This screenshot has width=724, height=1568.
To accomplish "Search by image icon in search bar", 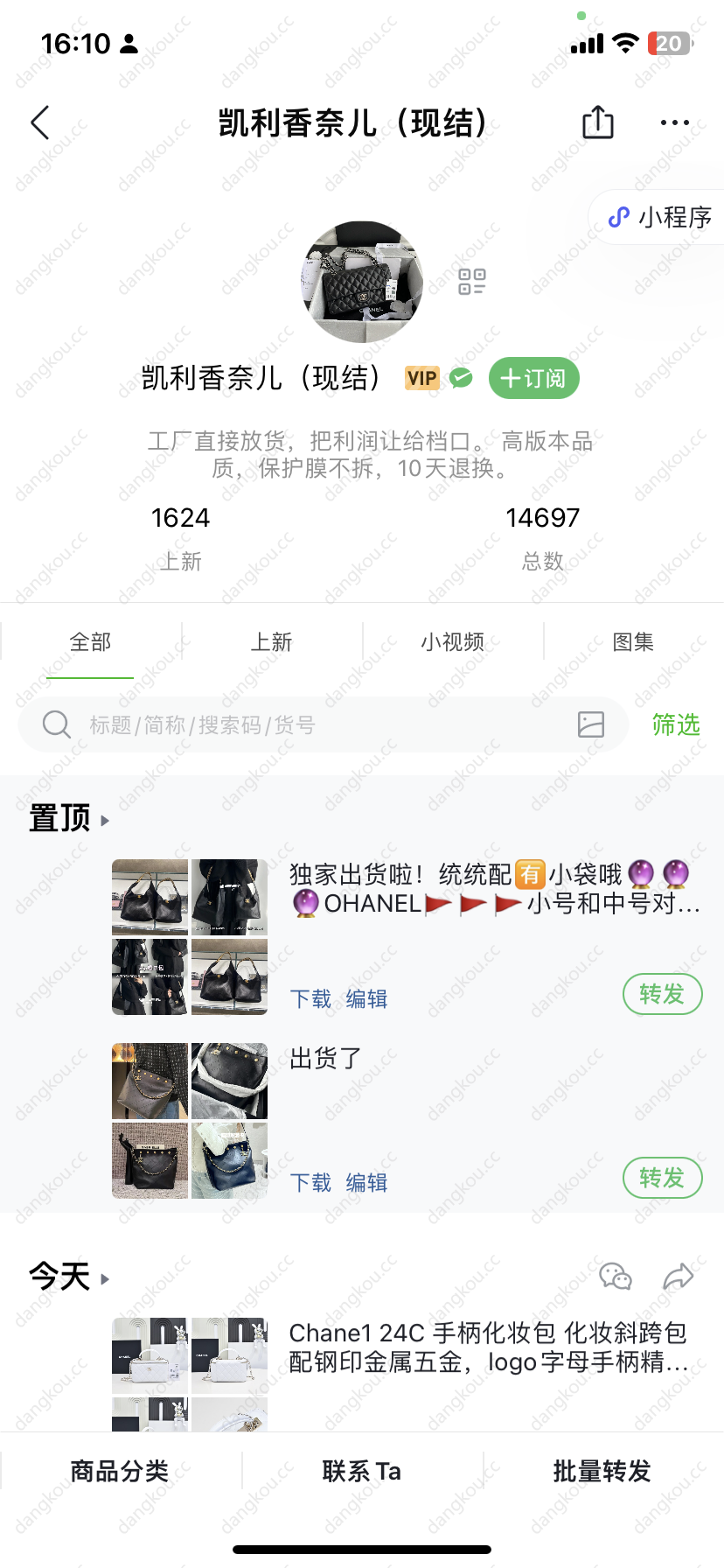I will pyautogui.click(x=591, y=724).
